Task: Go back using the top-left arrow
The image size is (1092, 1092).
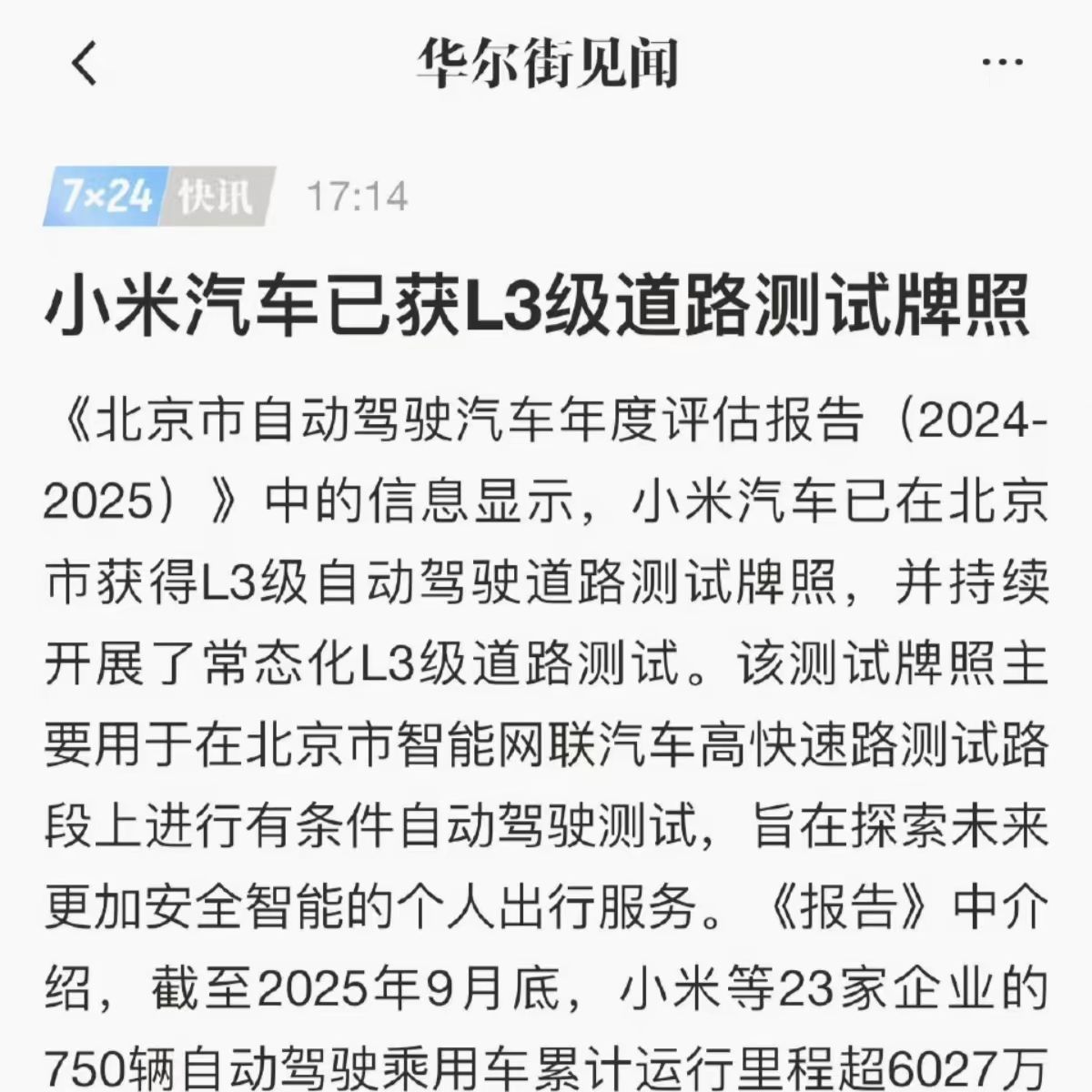Action: [x=85, y=66]
